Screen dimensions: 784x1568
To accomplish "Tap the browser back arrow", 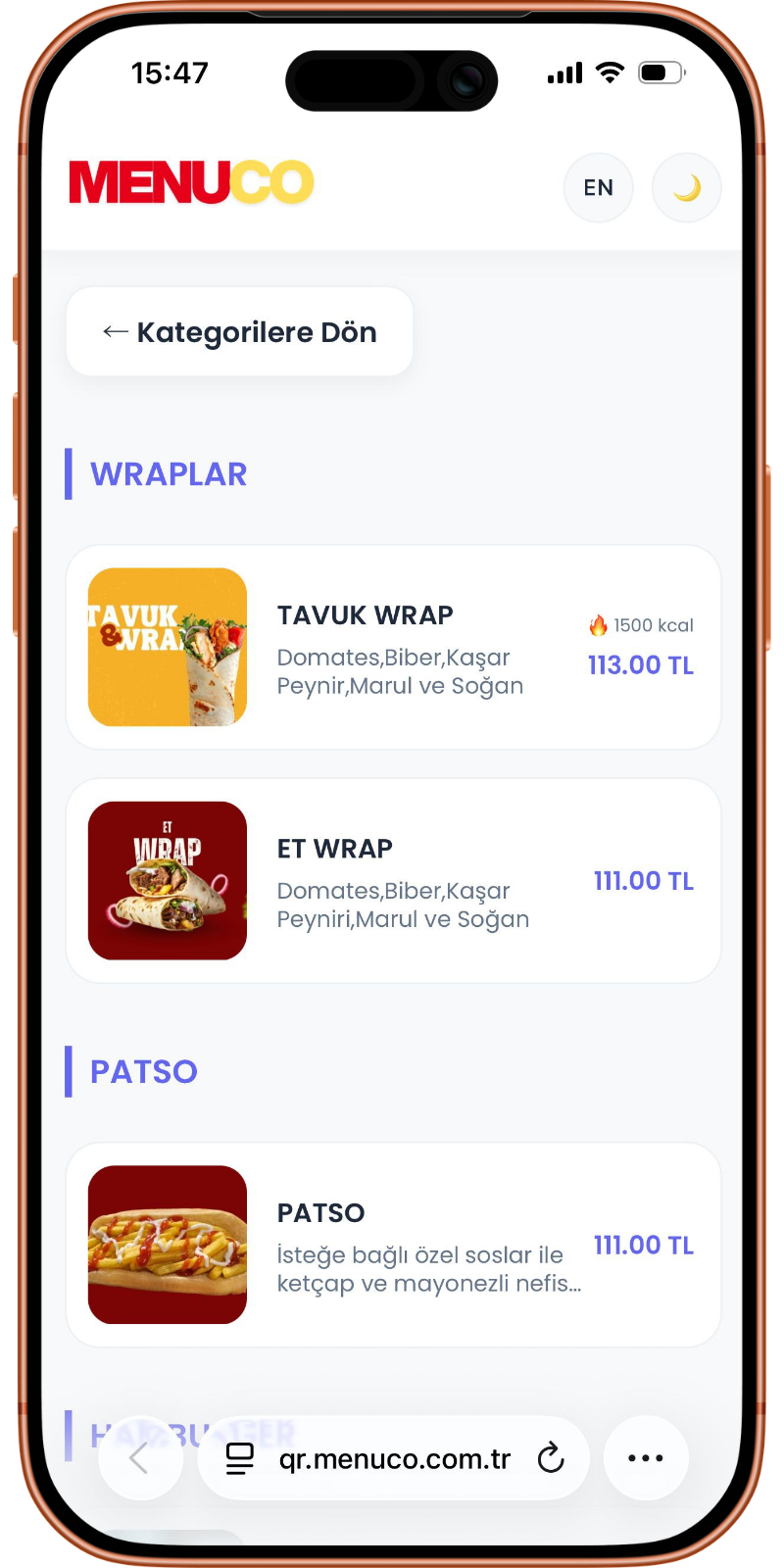I will [140, 1458].
